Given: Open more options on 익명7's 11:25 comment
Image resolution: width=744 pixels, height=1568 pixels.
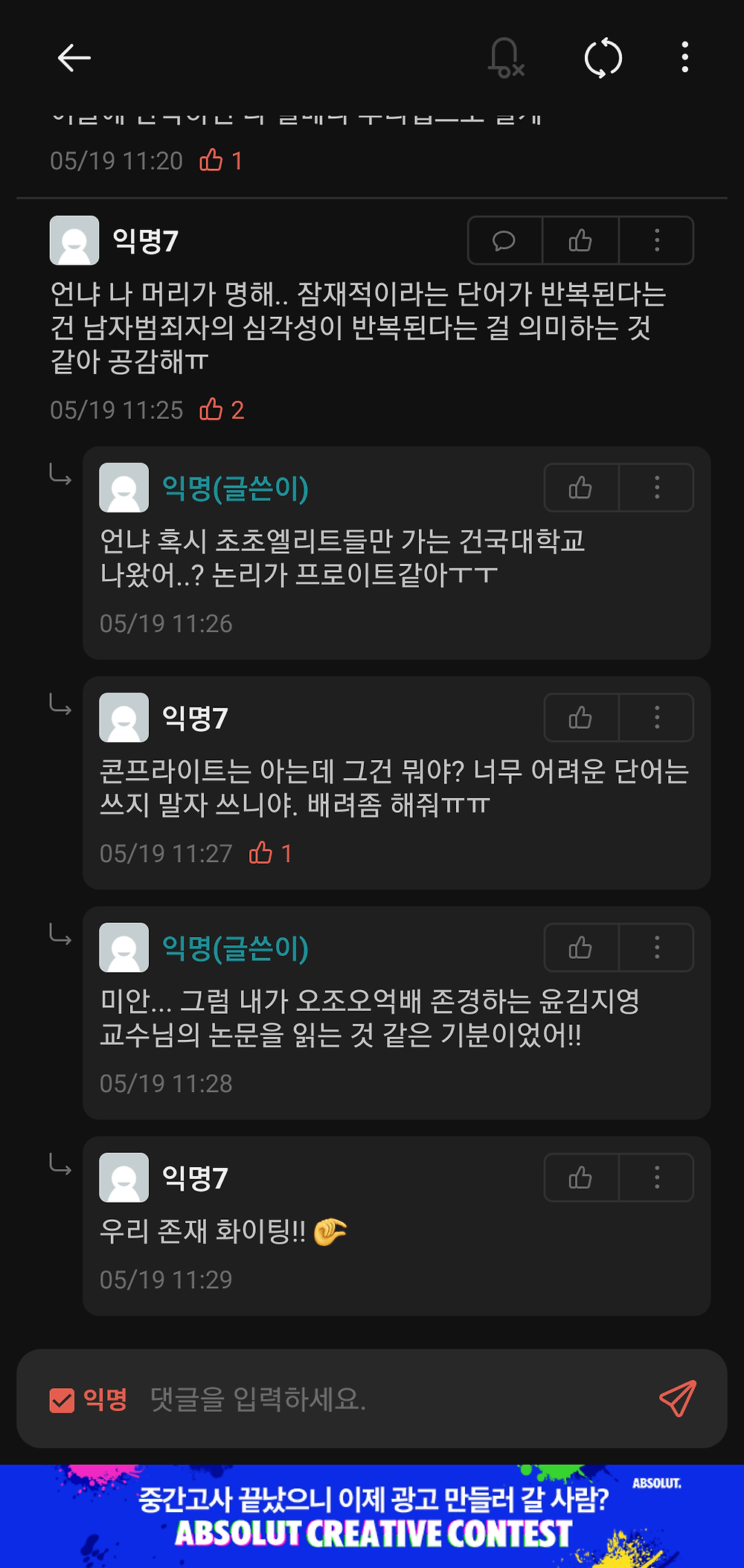Looking at the screenshot, I should click(656, 240).
